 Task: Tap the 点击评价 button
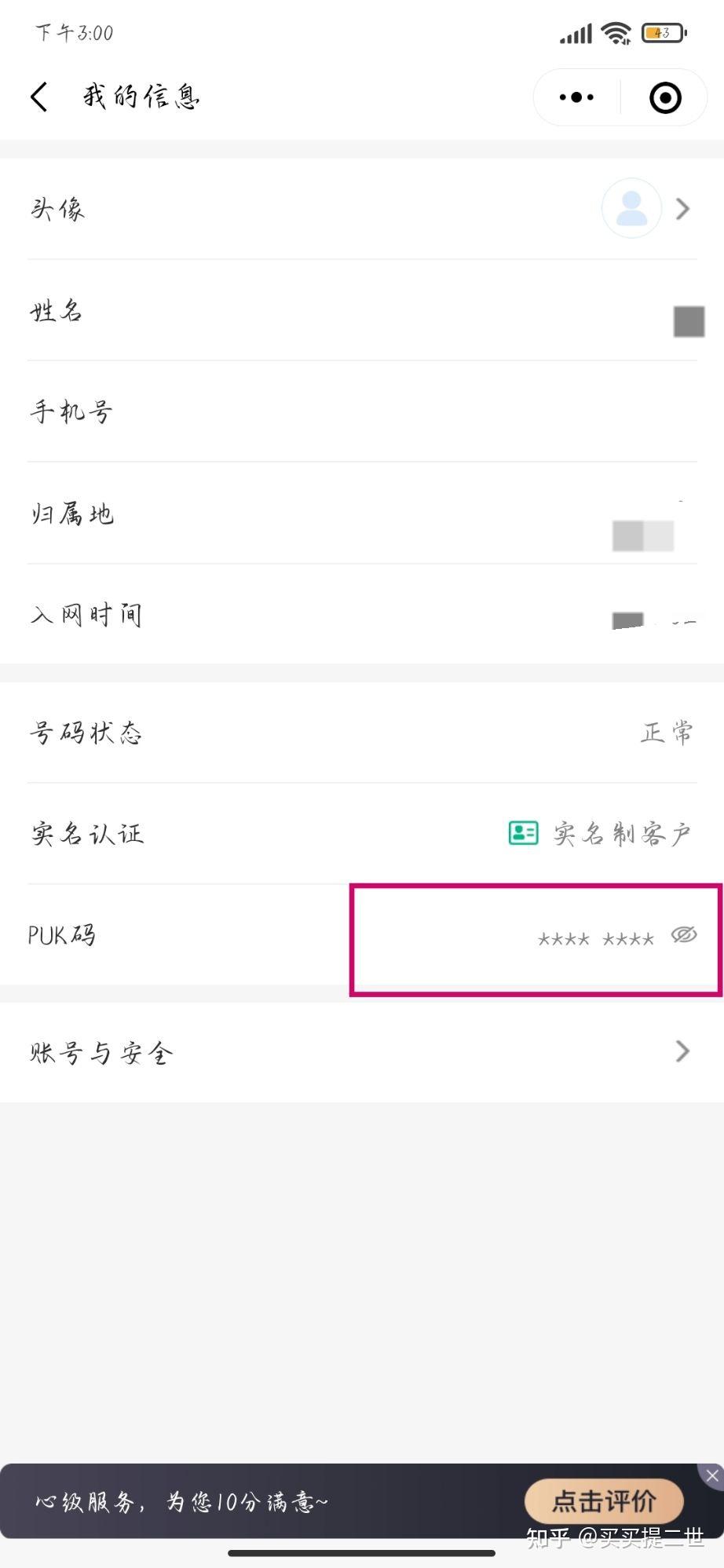(604, 1500)
